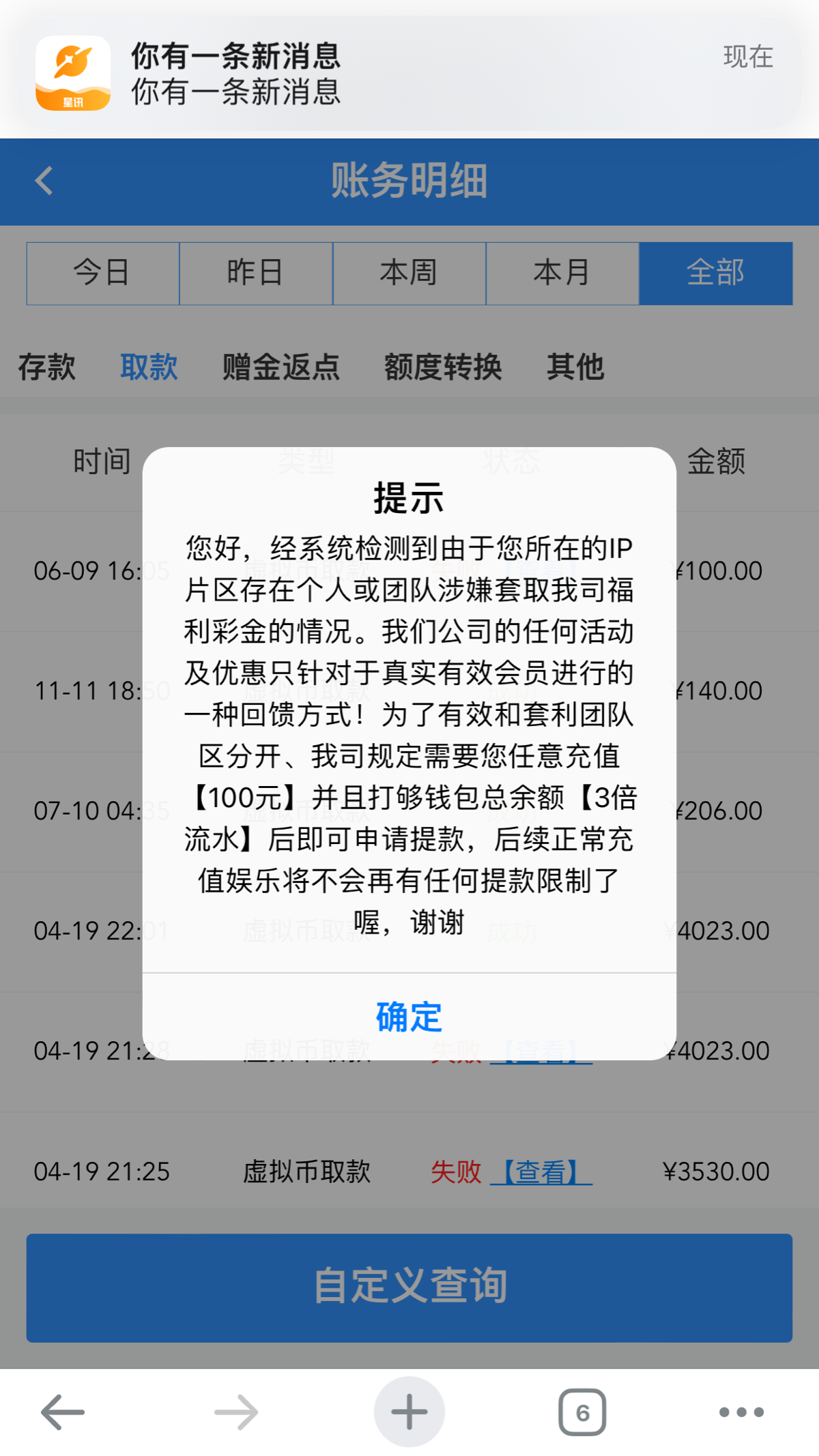Open the 其他 tab
The width and height of the screenshot is (819, 1456).
[575, 367]
